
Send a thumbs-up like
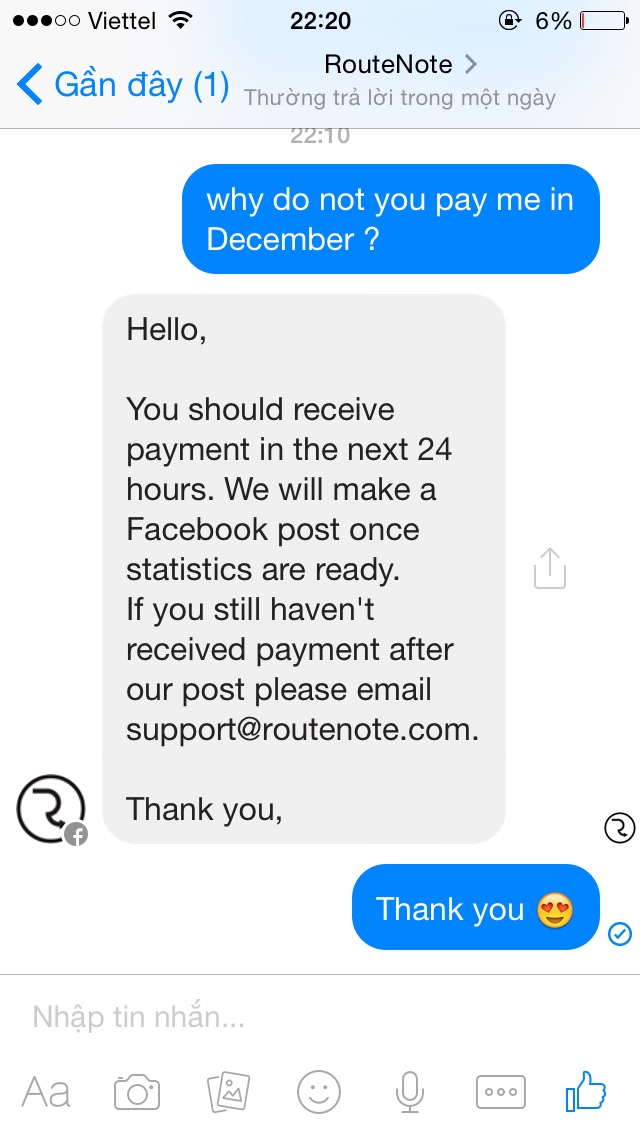pos(586,1090)
